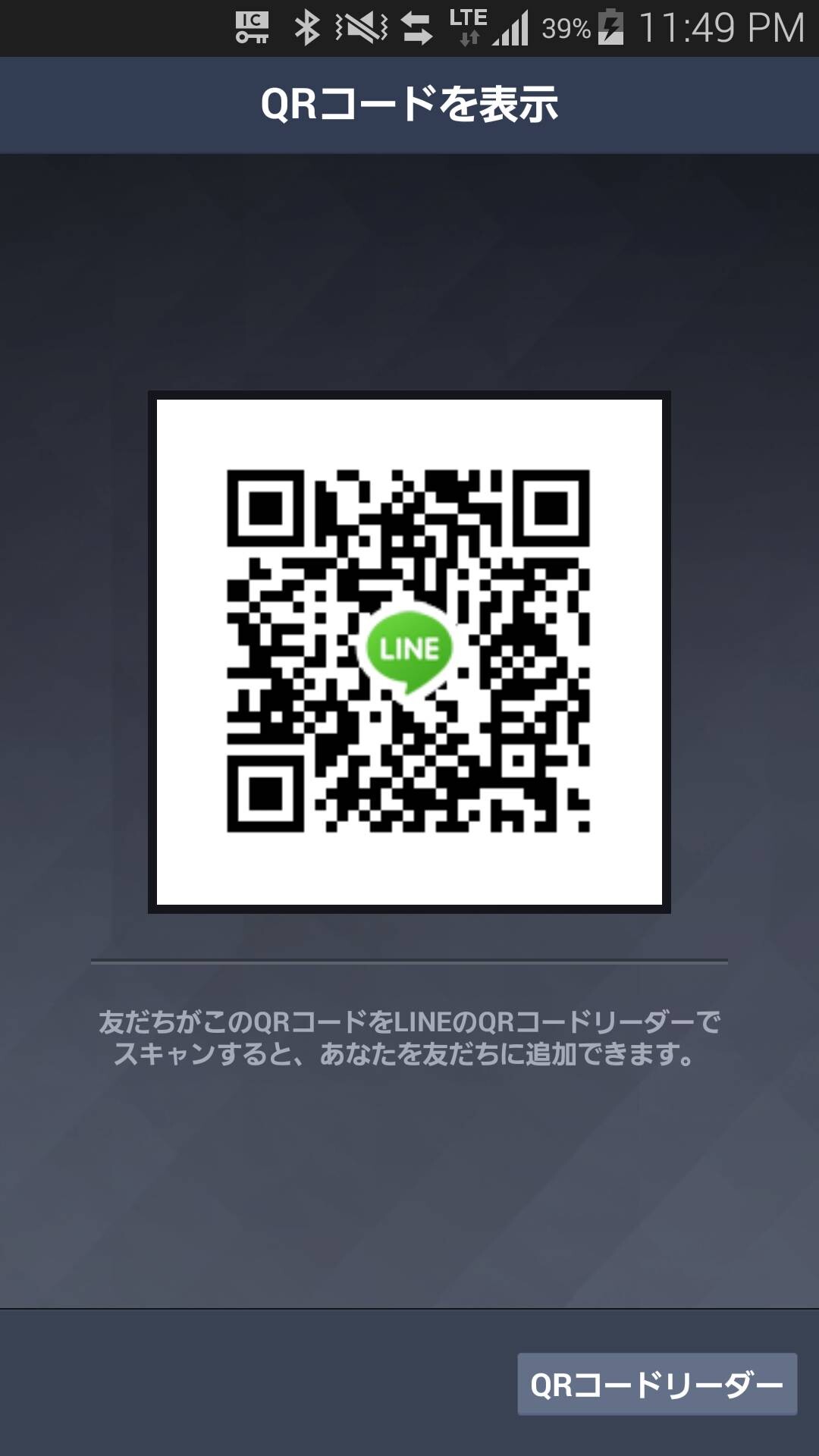
Task: Open the QRコードリーダー button
Action: (x=657, y=1384)
